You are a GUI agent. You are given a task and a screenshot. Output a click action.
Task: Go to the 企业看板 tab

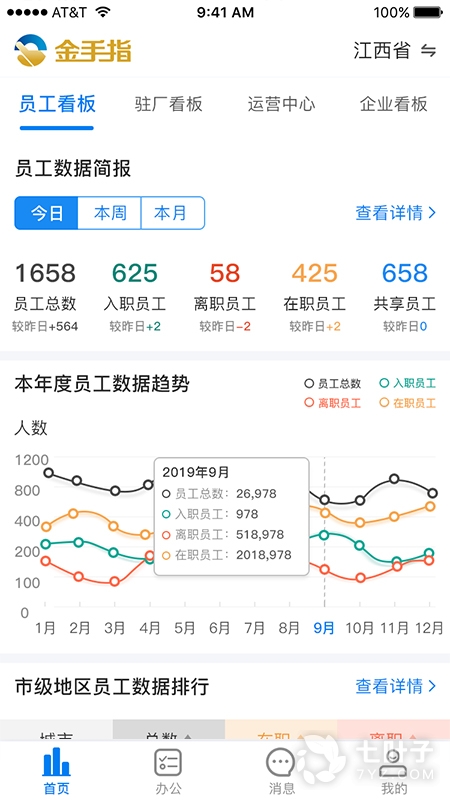[x=393, y=104]
